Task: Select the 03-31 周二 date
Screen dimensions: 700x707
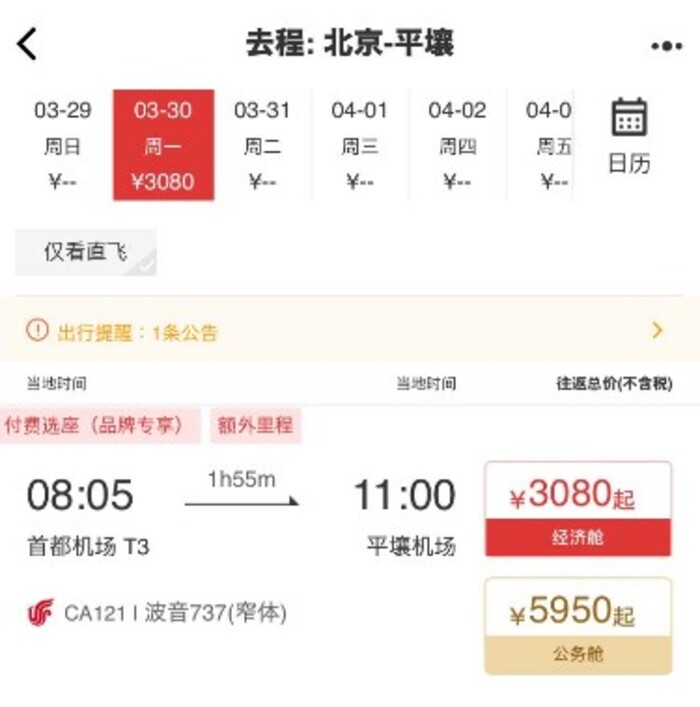Action: pos(261,145)
